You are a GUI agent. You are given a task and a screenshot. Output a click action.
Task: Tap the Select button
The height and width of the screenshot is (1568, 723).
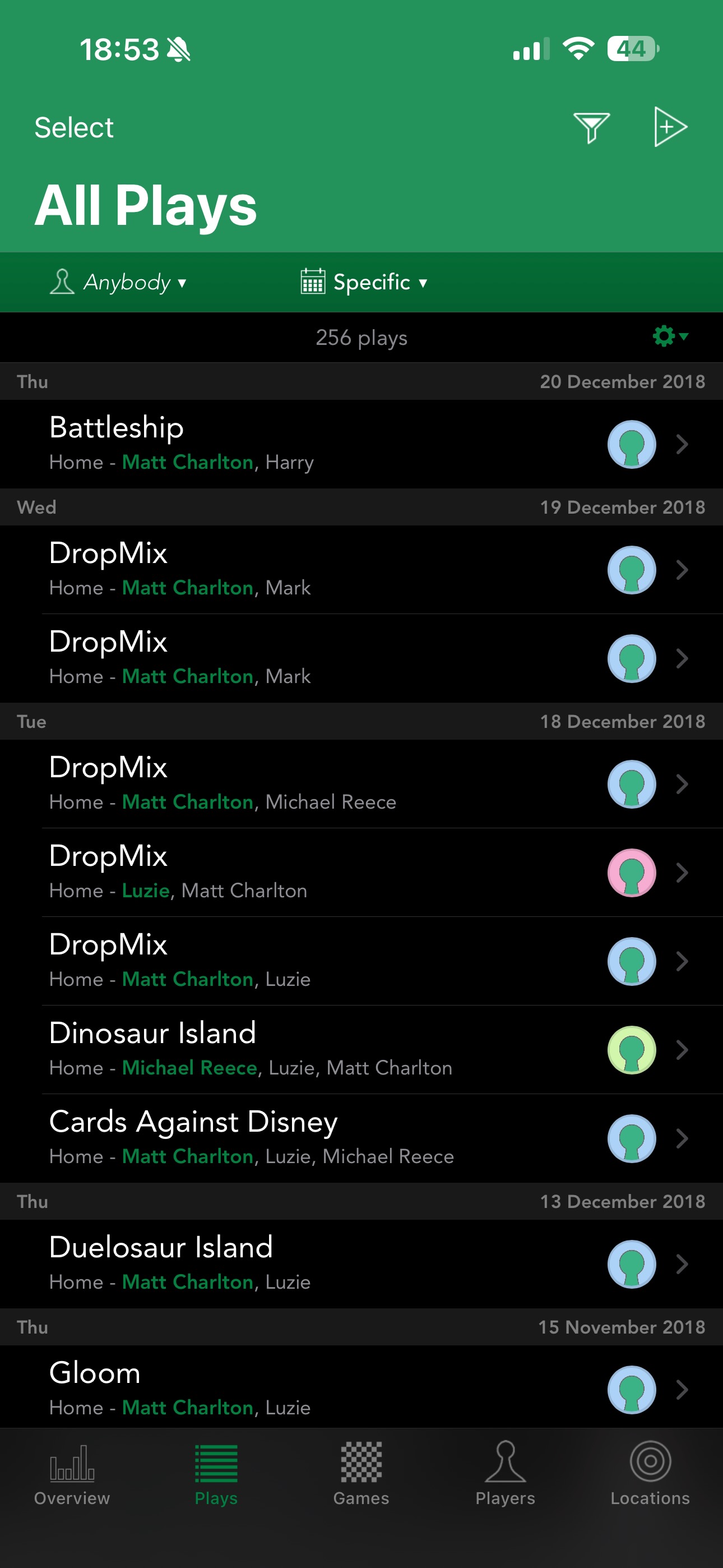73,128
